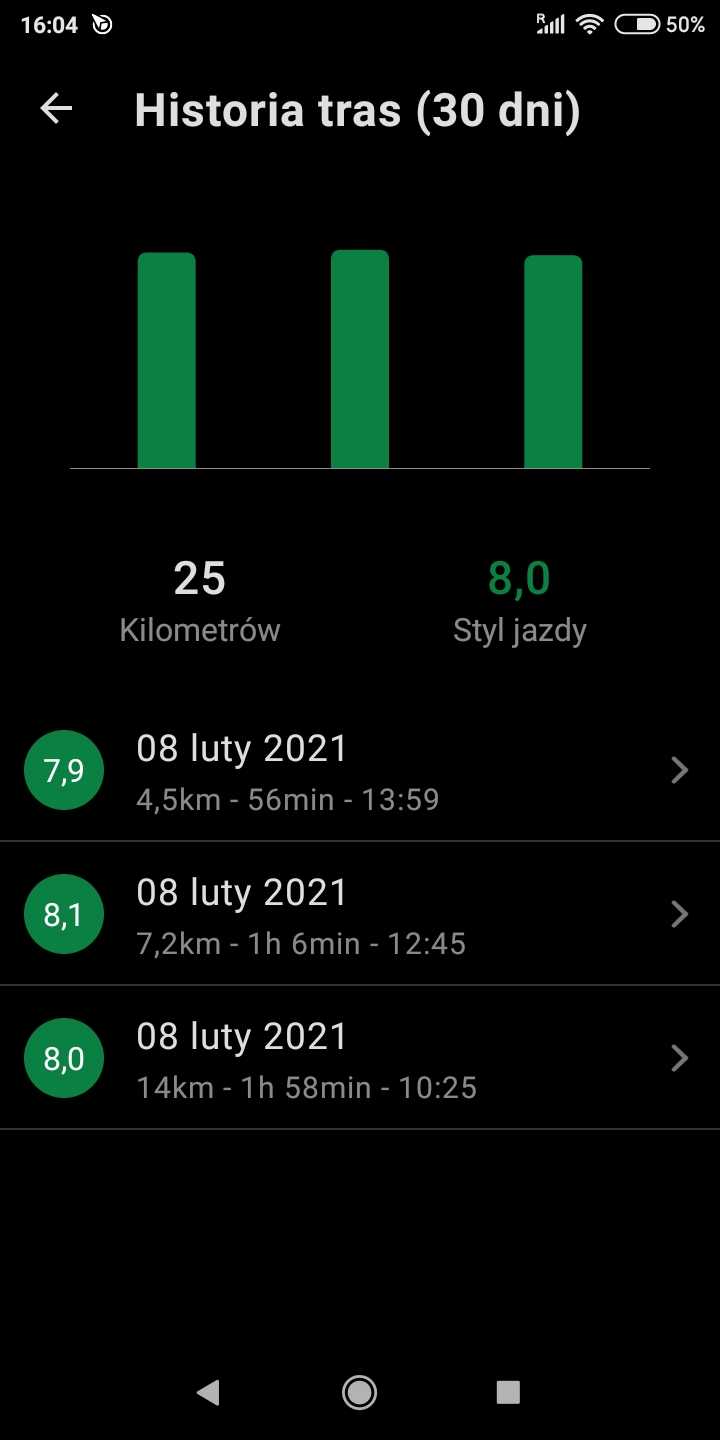Open recent apps with the square button

pyautogui.click(x=508, y=1392)
